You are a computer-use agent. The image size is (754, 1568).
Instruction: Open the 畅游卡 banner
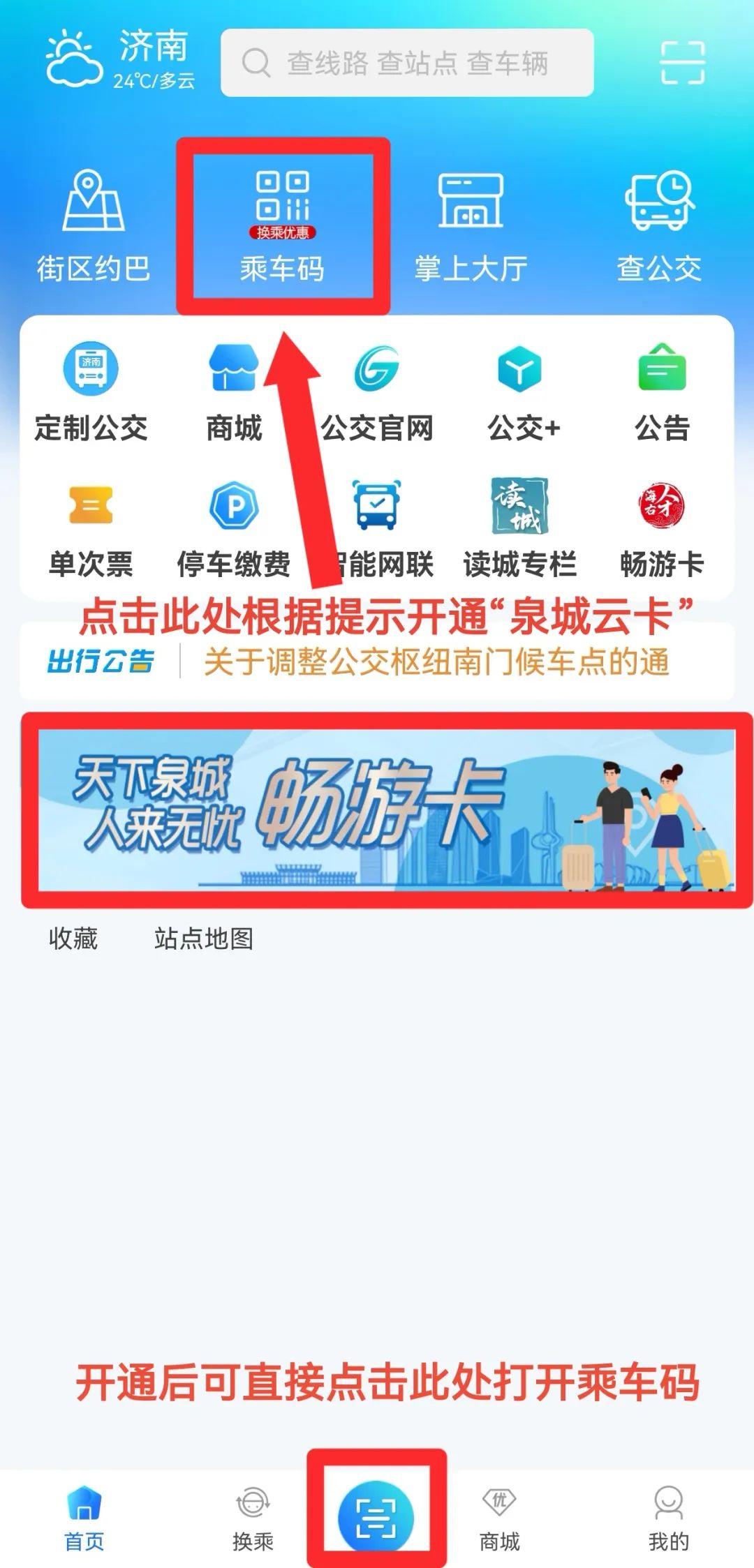386,811
